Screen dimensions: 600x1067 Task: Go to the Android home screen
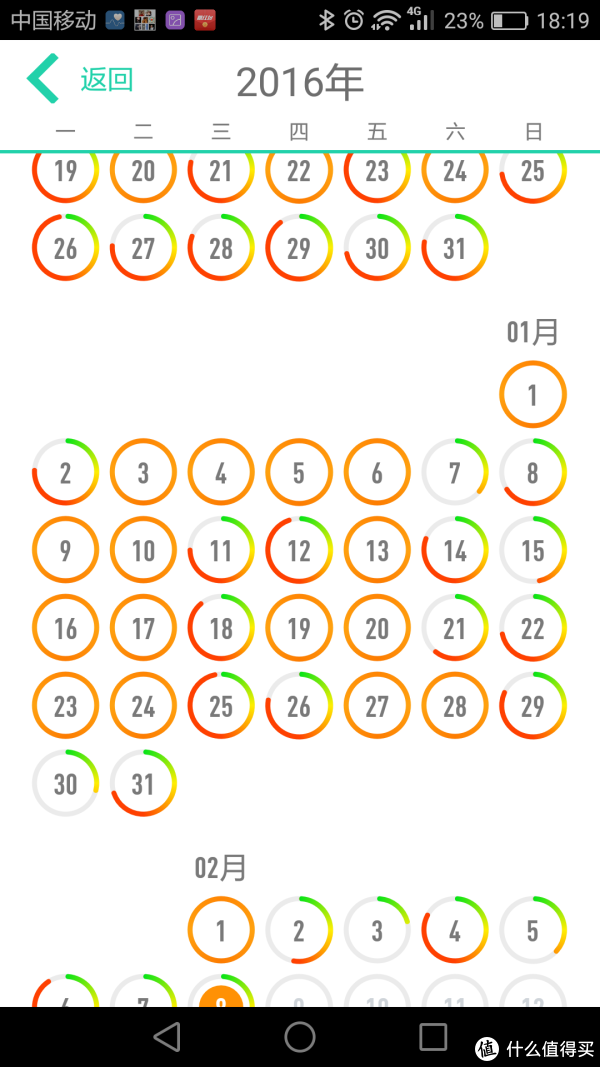click(299, 1037)
